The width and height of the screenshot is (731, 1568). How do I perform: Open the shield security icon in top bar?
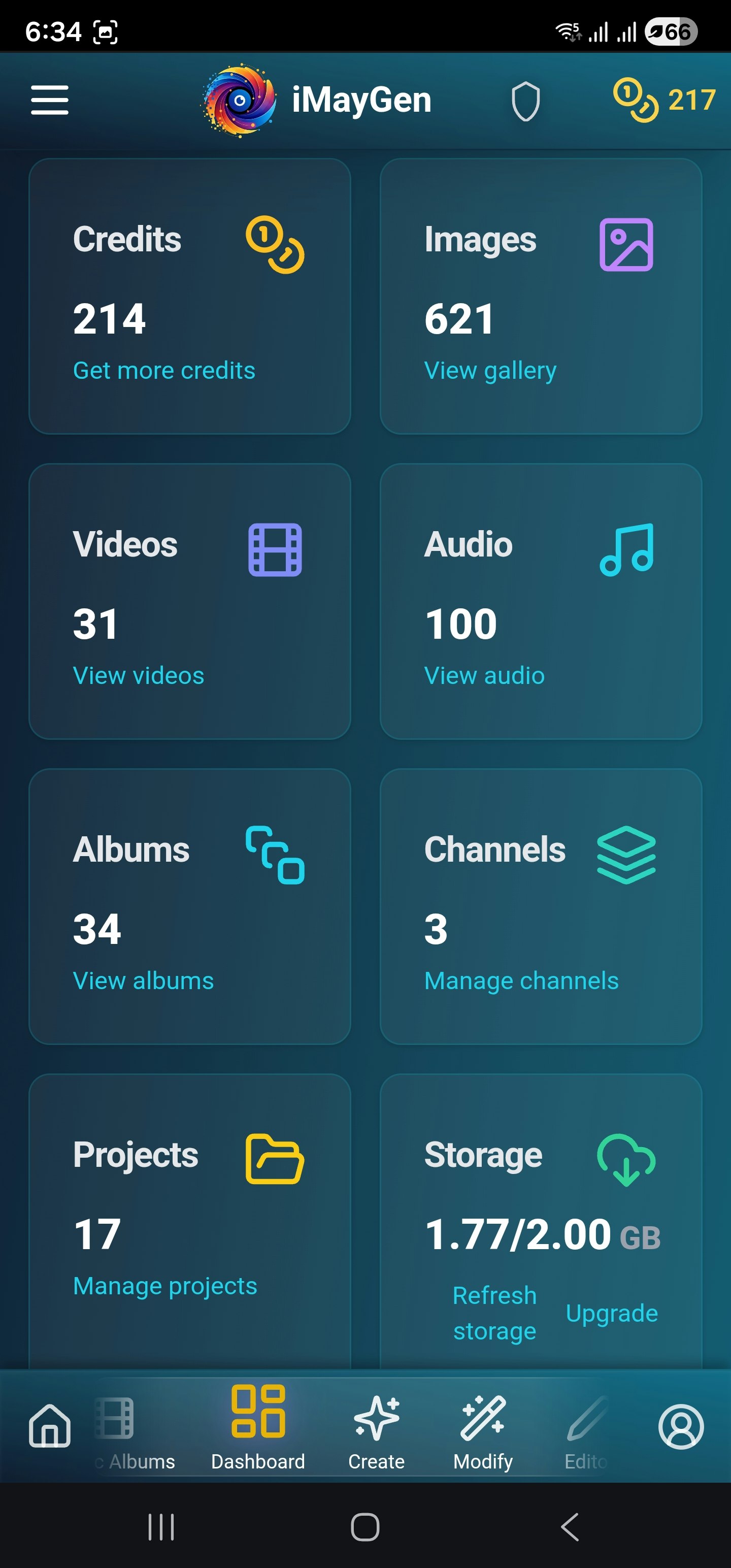[x=526, y=101]
